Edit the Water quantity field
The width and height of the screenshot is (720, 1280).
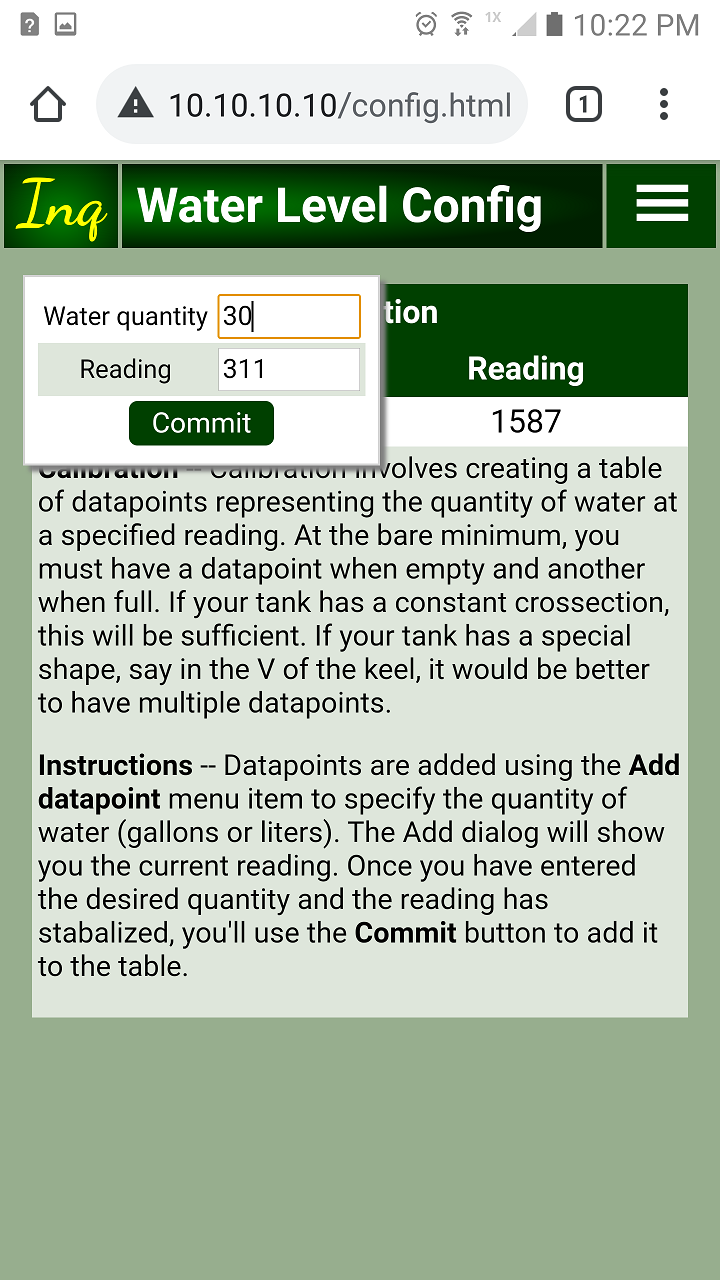[288, 316]
